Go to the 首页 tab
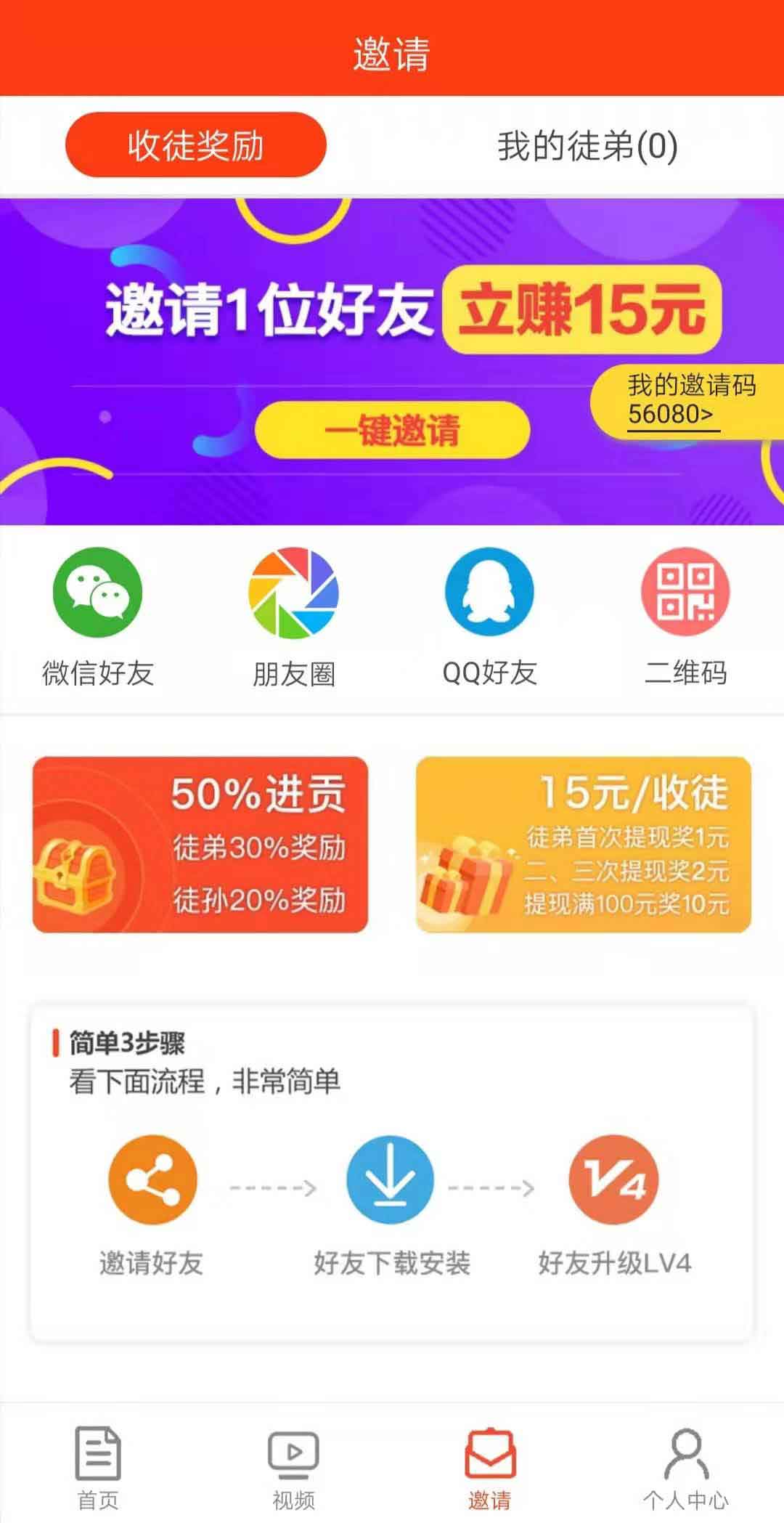The width and height of the screenshot is (784, 1523). click(98, 1467)
